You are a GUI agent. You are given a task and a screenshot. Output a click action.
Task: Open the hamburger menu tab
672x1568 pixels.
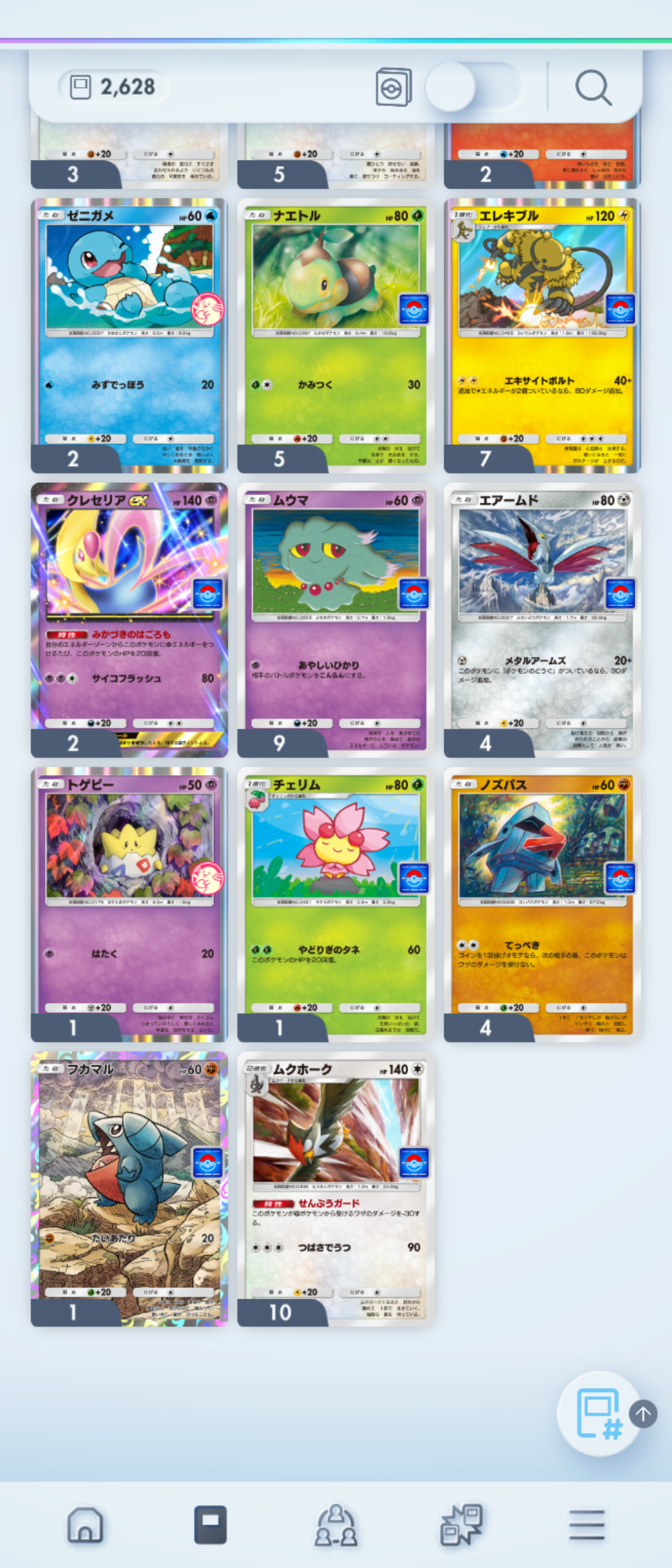tap(586, 1524)
